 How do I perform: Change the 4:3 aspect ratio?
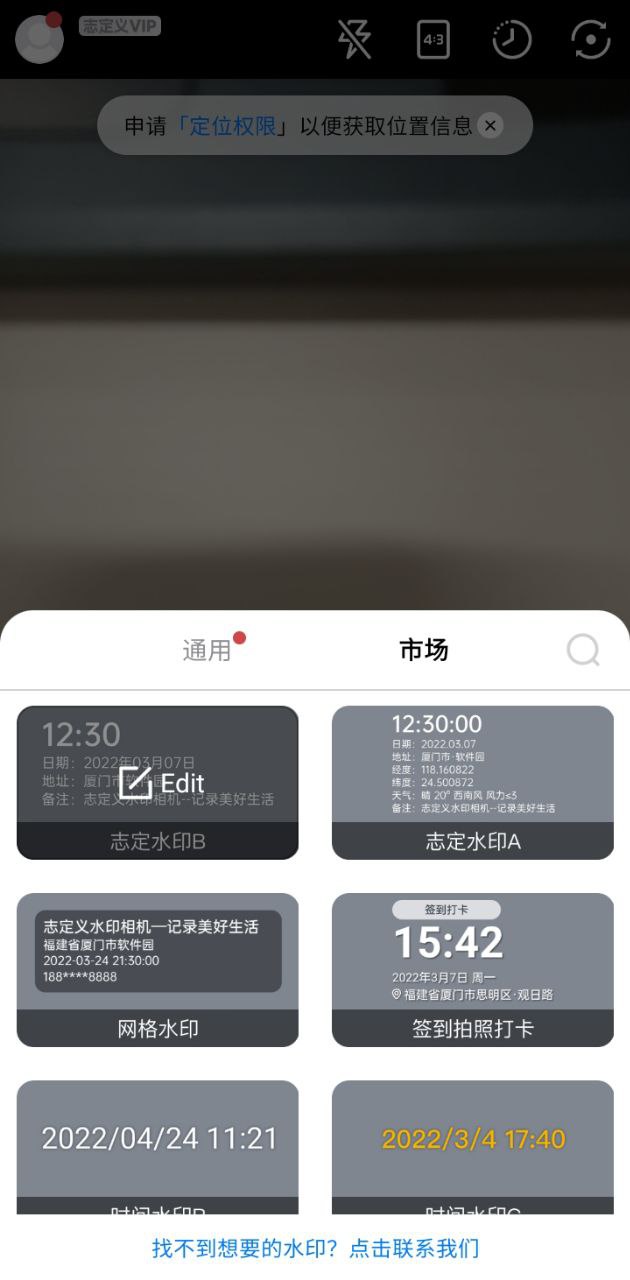coord(433,40)
